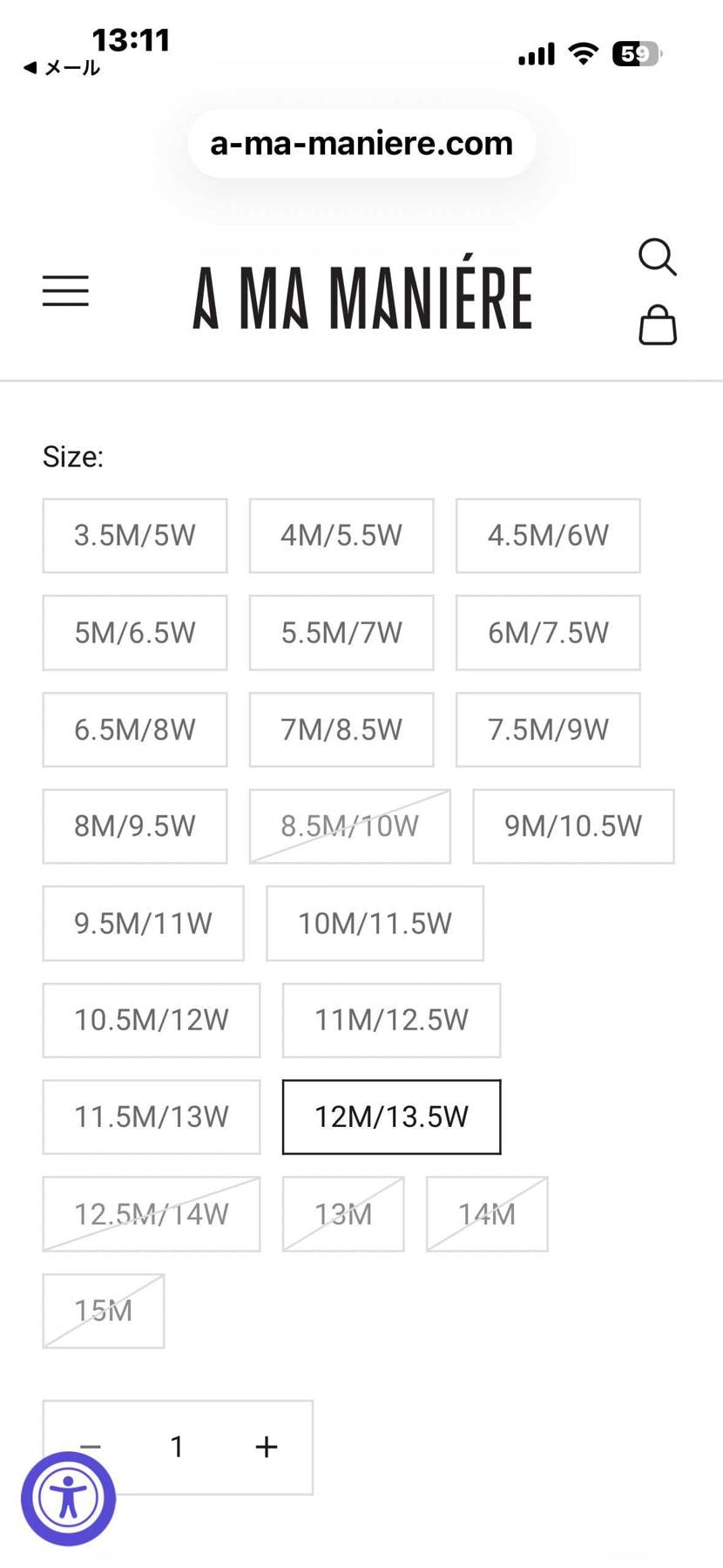Choose size 11M/12.5W
Image resolution: width=723 pixels, height=1568 pixels.
[391, 1020]
